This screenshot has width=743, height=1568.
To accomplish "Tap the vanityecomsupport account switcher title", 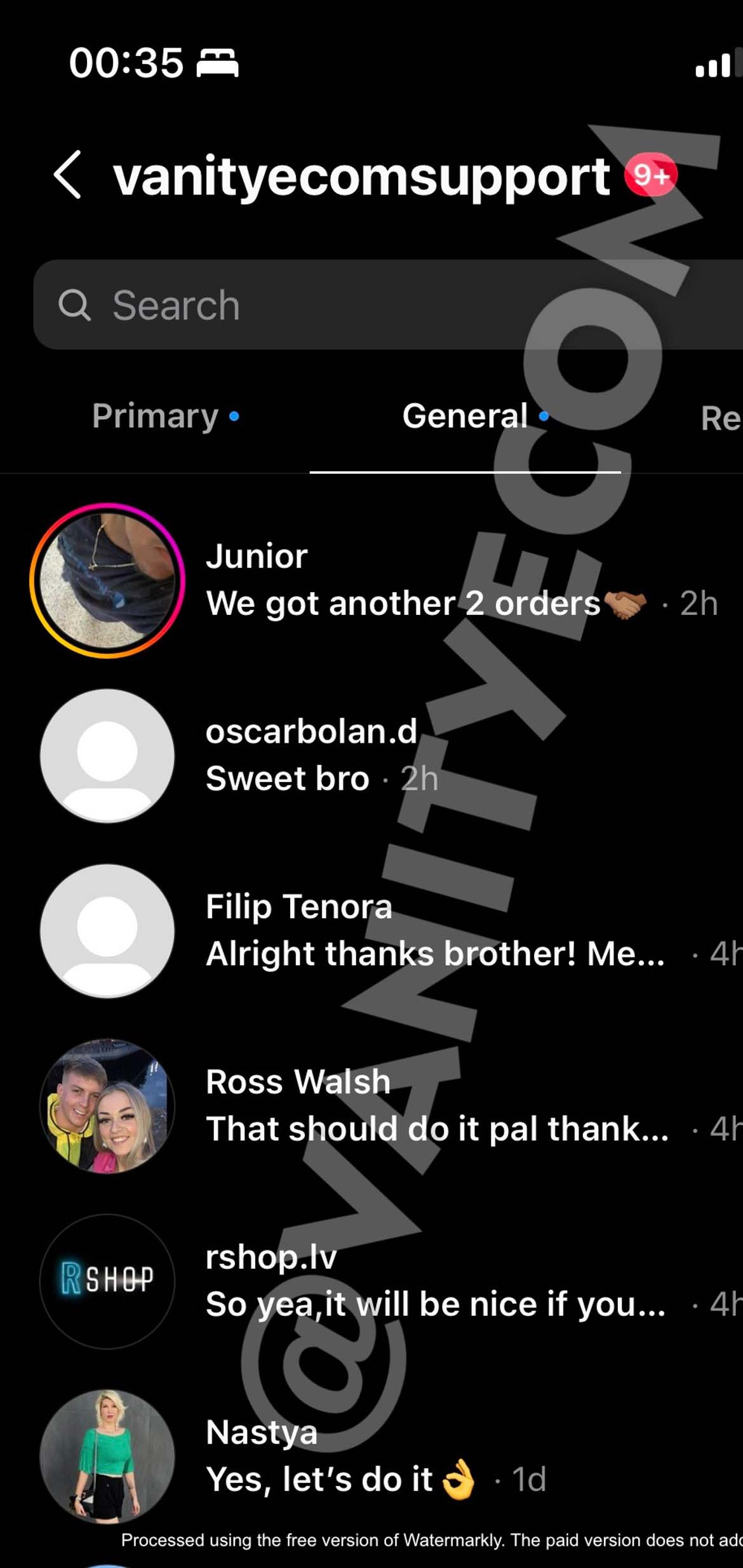I will point(362,177).
